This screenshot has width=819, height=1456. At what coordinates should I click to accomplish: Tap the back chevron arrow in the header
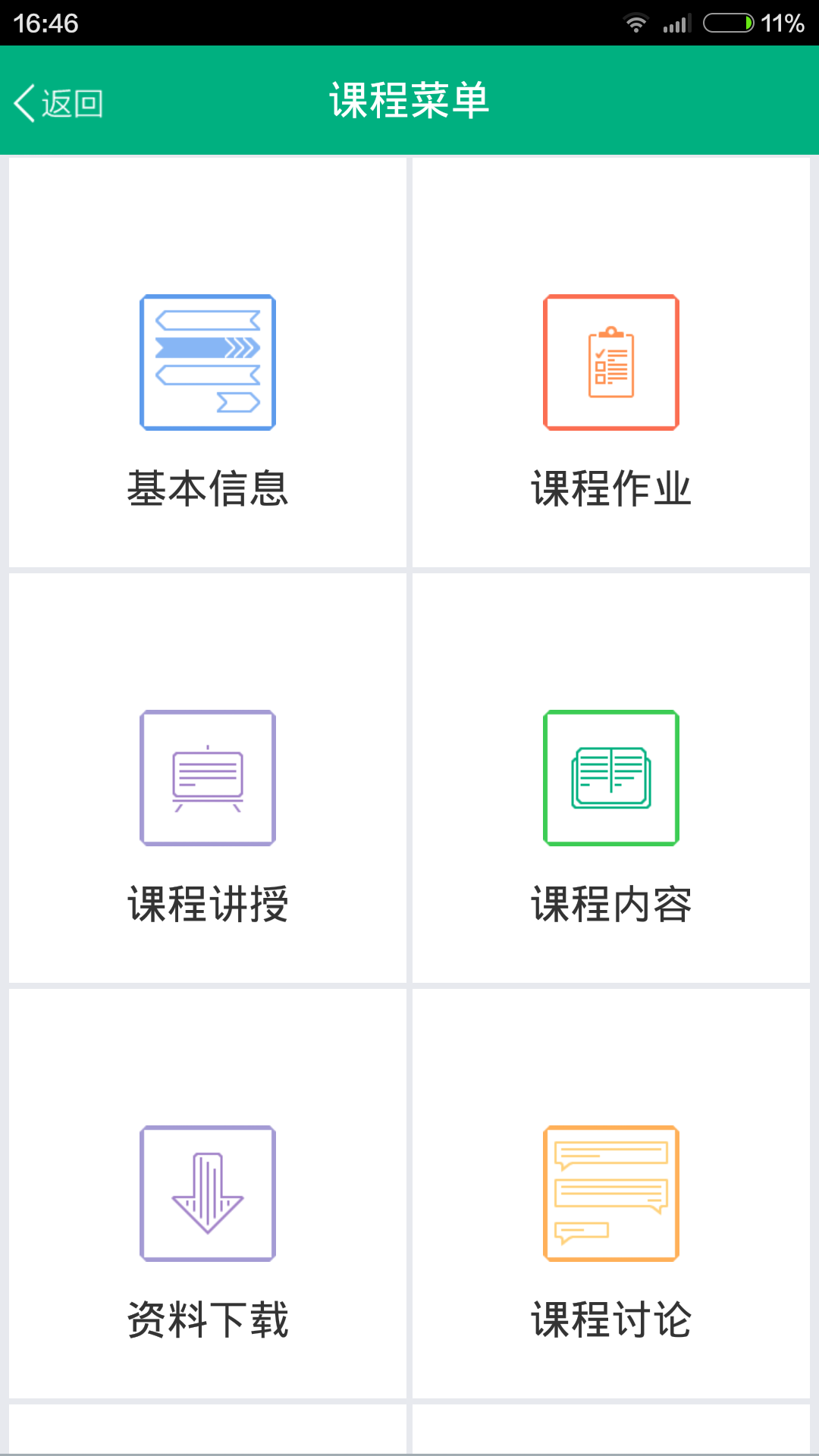(x=24, y=102)
